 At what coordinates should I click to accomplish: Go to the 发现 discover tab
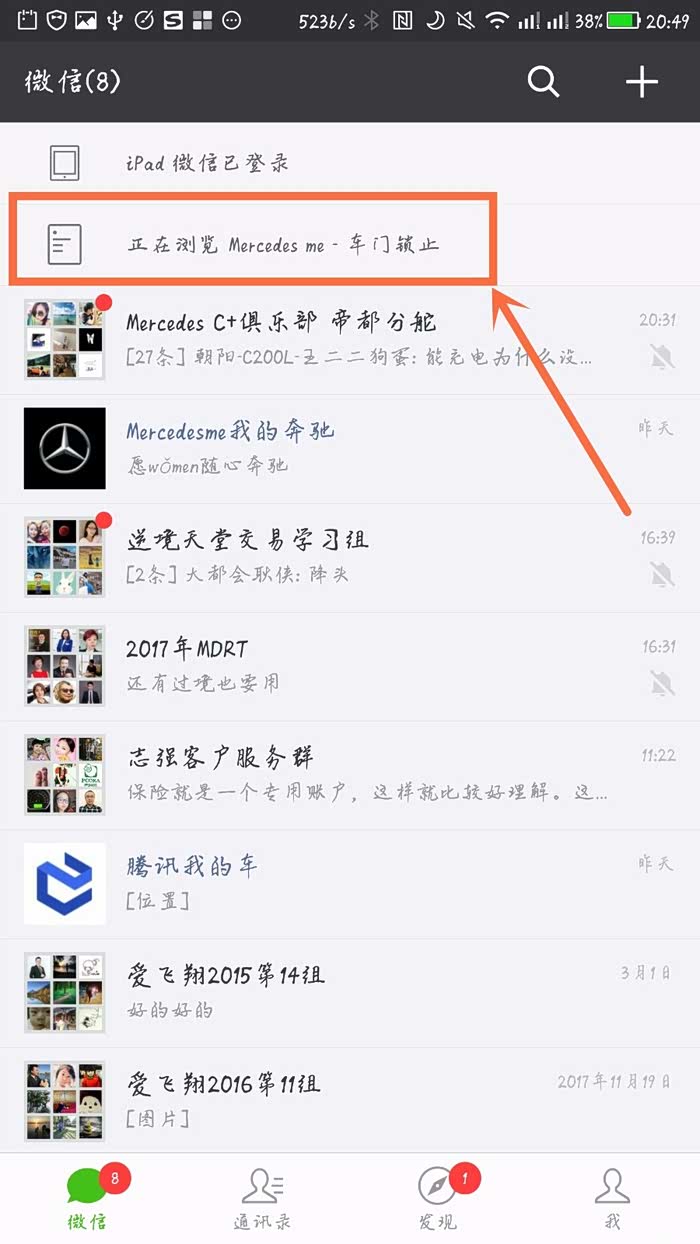click(x=437, y=1198)
